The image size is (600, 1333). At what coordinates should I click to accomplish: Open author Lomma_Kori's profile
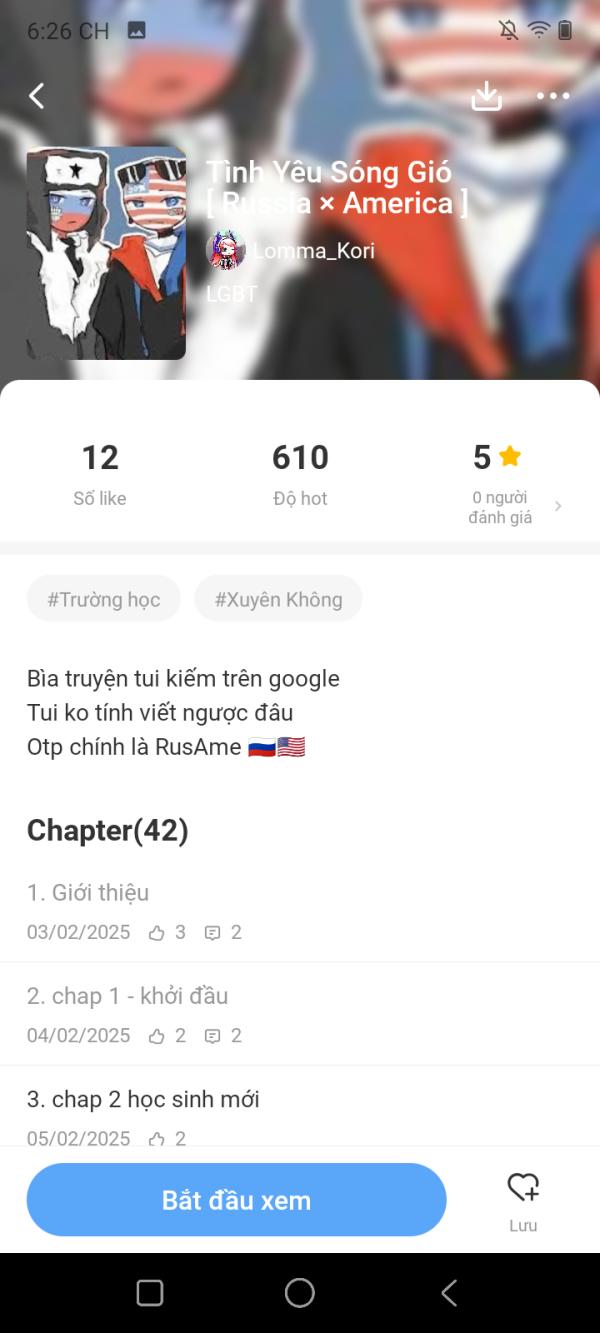click(312, 251)
